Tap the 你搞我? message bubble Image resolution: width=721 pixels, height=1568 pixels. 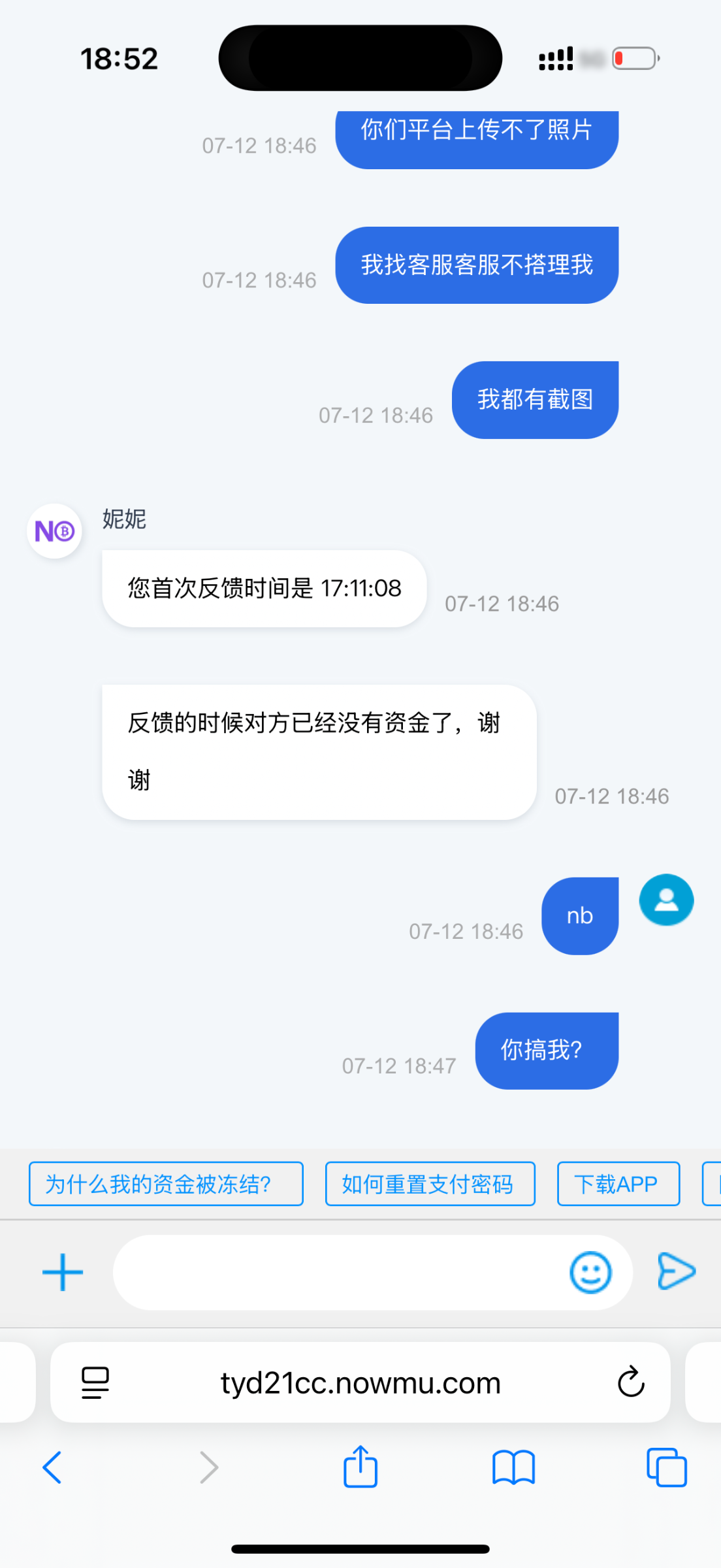[547, 1051]
